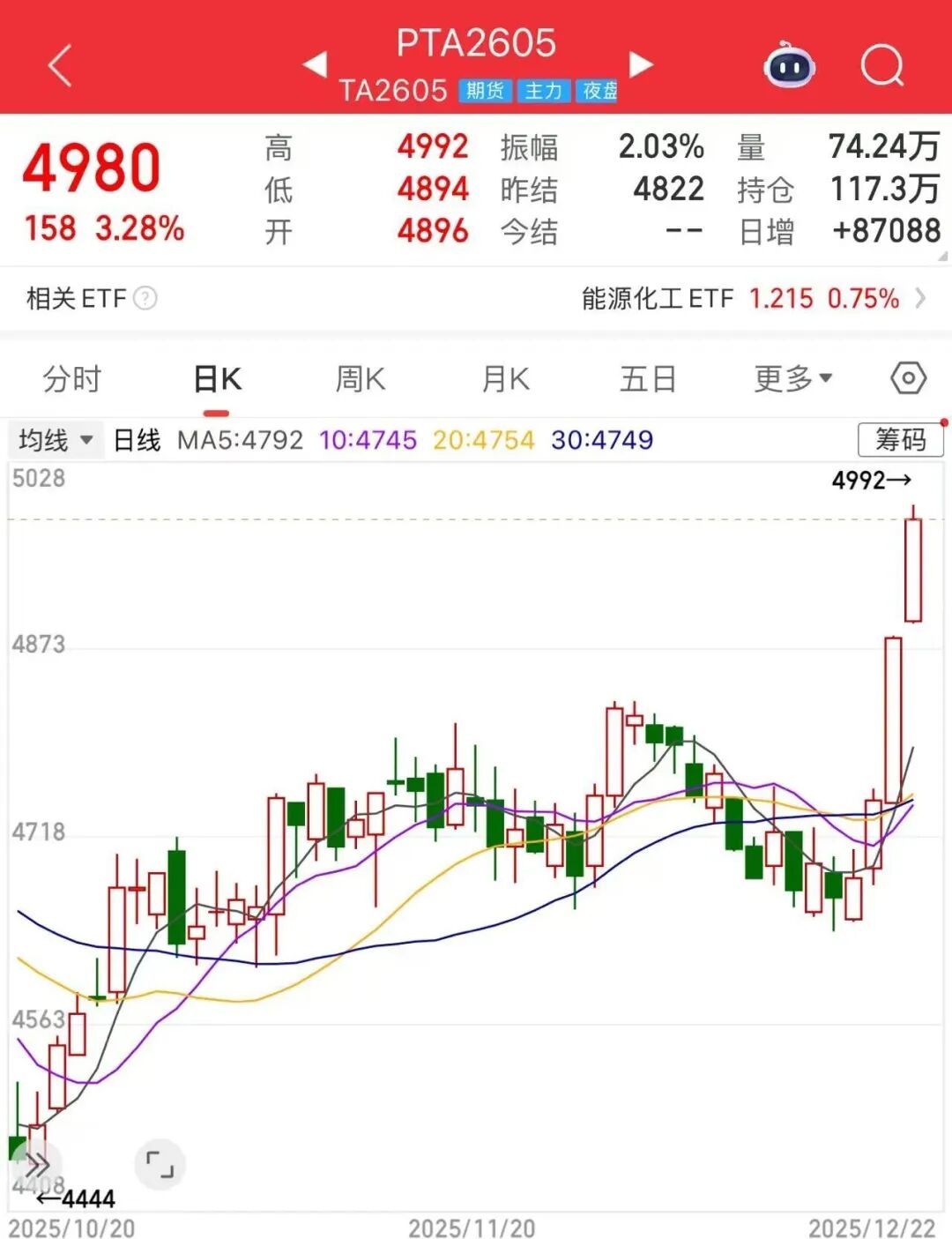
Task: Open chart settings hexagon icon
Action: click(908, 378)
